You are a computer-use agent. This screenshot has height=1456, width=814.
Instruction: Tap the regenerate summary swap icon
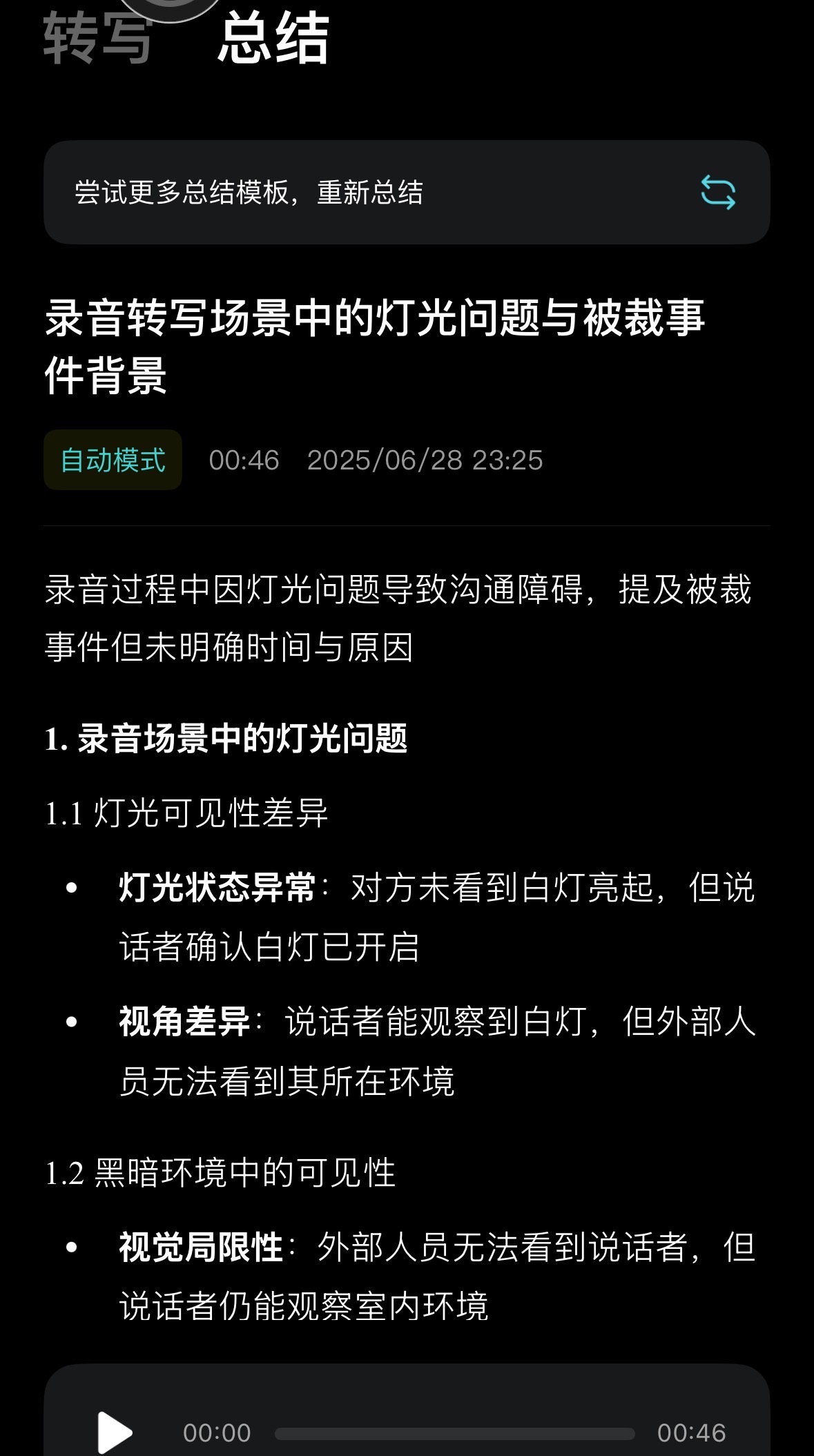718,192
